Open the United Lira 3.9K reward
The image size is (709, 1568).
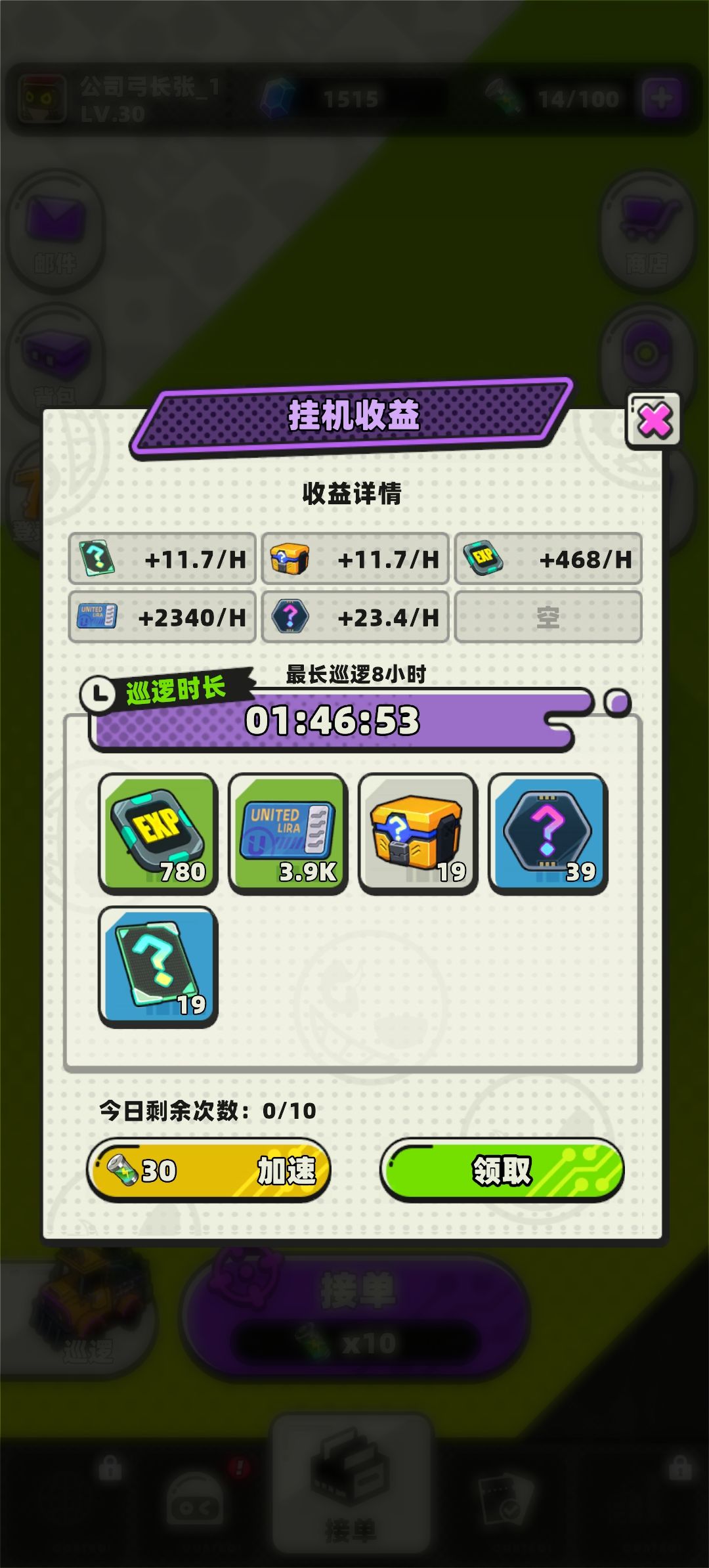pyautogui.click(x=288, y=833)
